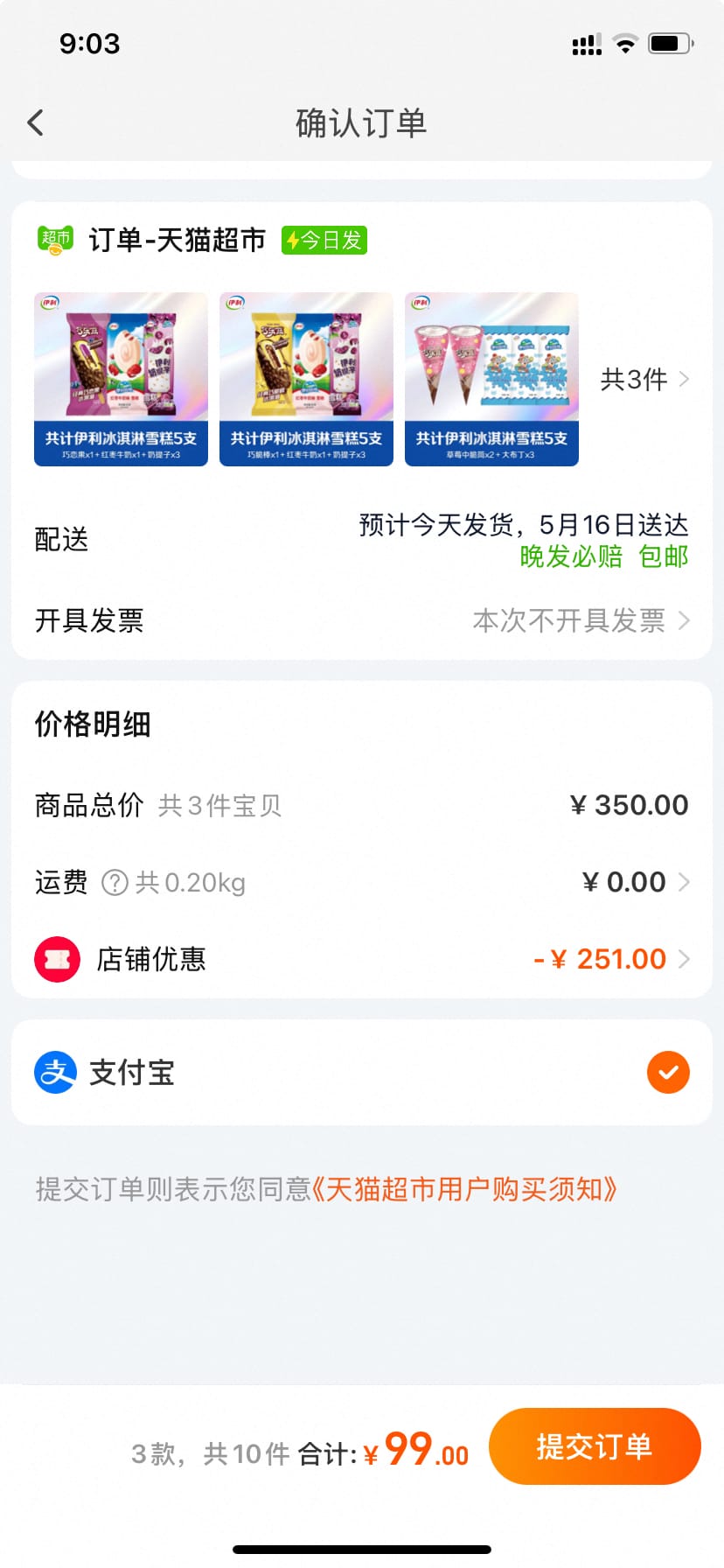Select the 订单-天猫超市 header
The image size is (724, 1568).
[x=177, y=240]
